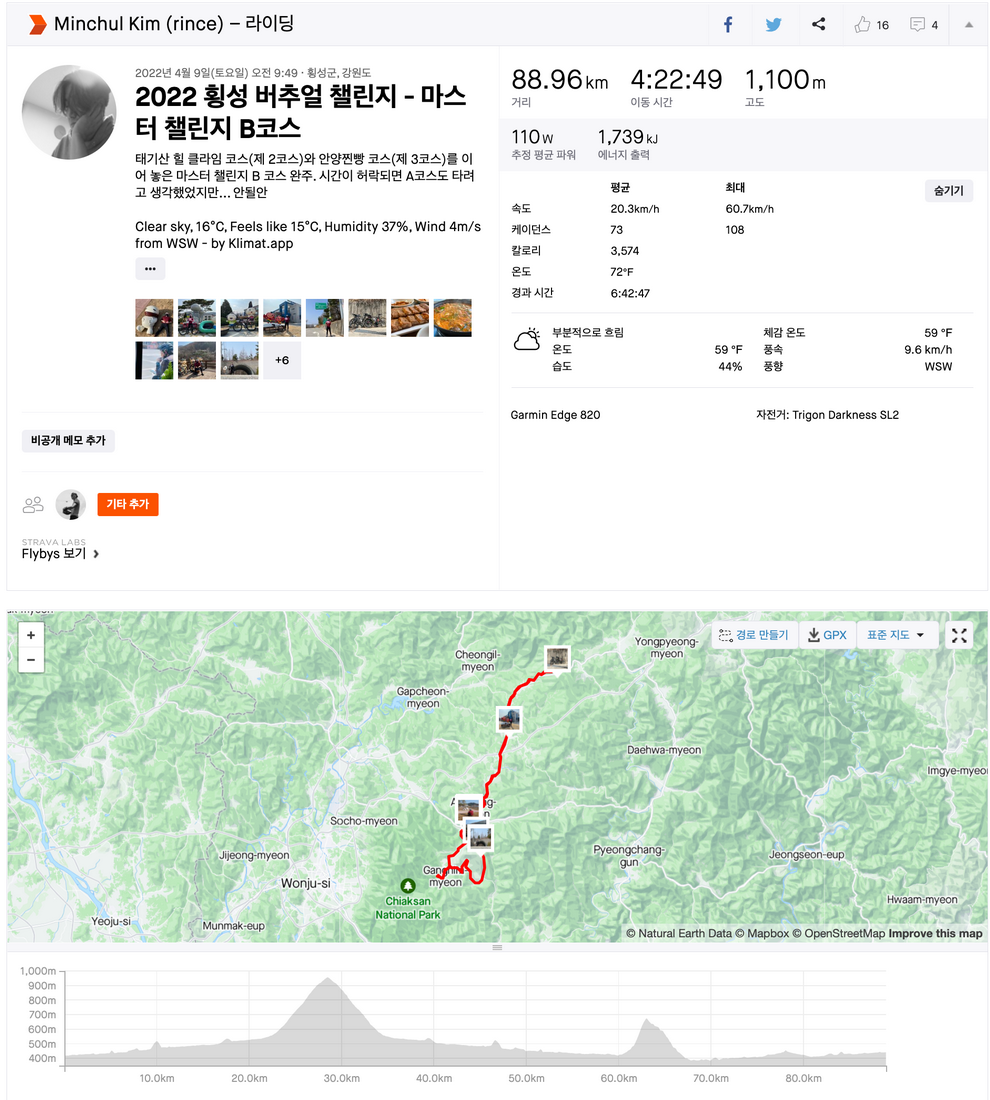This screenshot has width=990, height=1100.
Task: Open Flybys 보기 link
Action: [x=60, y=553]
